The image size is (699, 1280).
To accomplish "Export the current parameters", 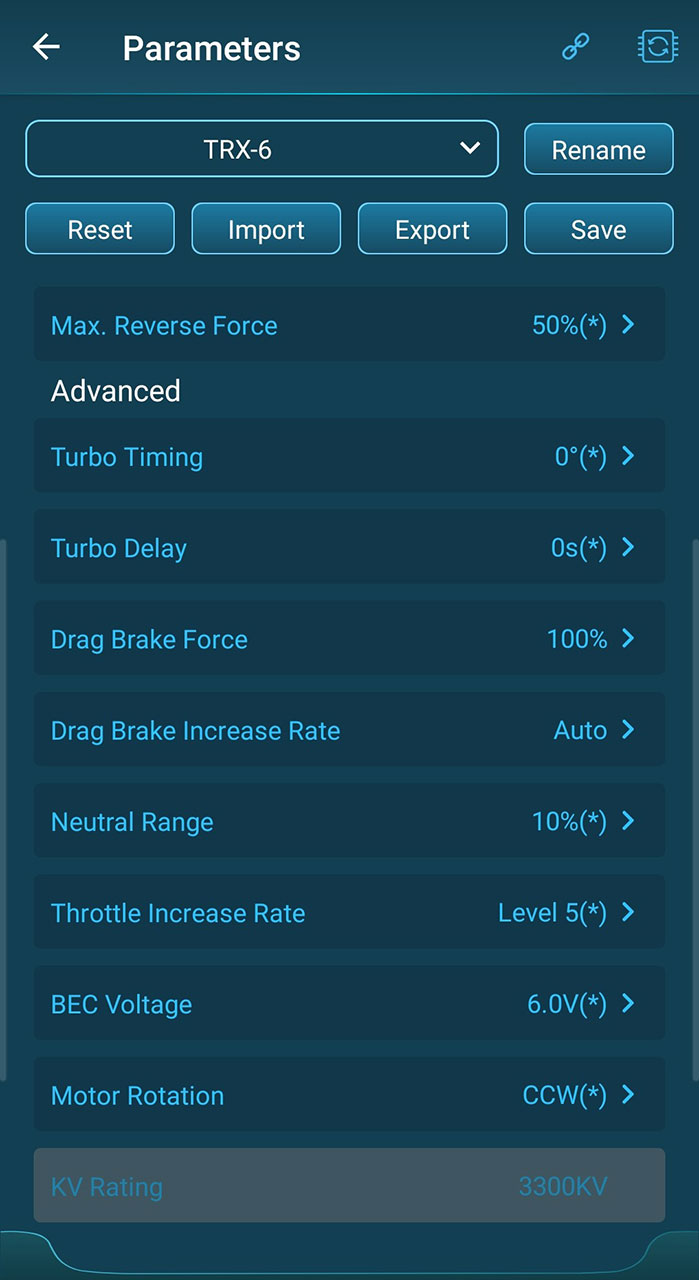I will coord(432,229).
